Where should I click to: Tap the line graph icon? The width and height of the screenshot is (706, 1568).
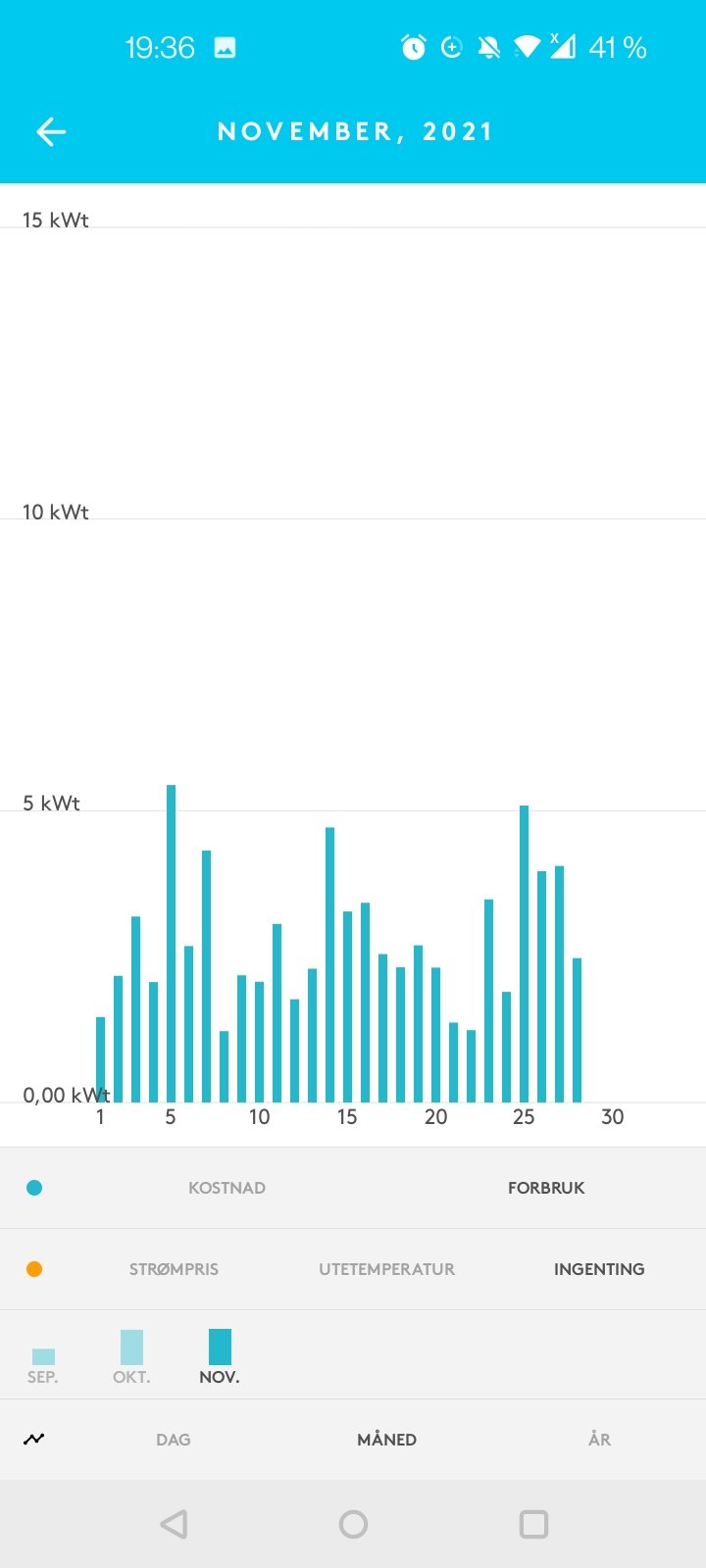(x=34, y=1439)
